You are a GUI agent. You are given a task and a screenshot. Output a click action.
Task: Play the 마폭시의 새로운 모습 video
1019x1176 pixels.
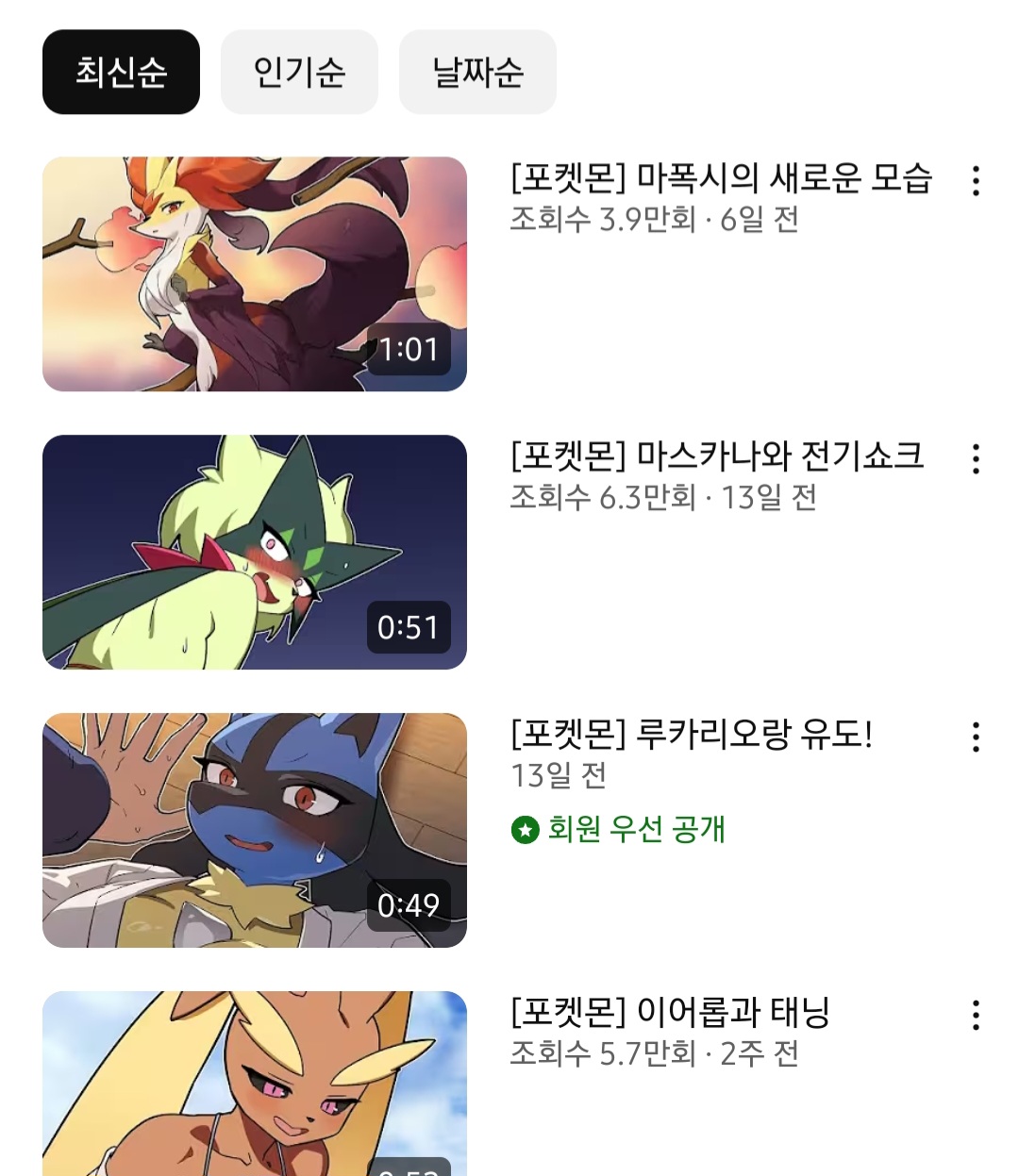point(255,273)
